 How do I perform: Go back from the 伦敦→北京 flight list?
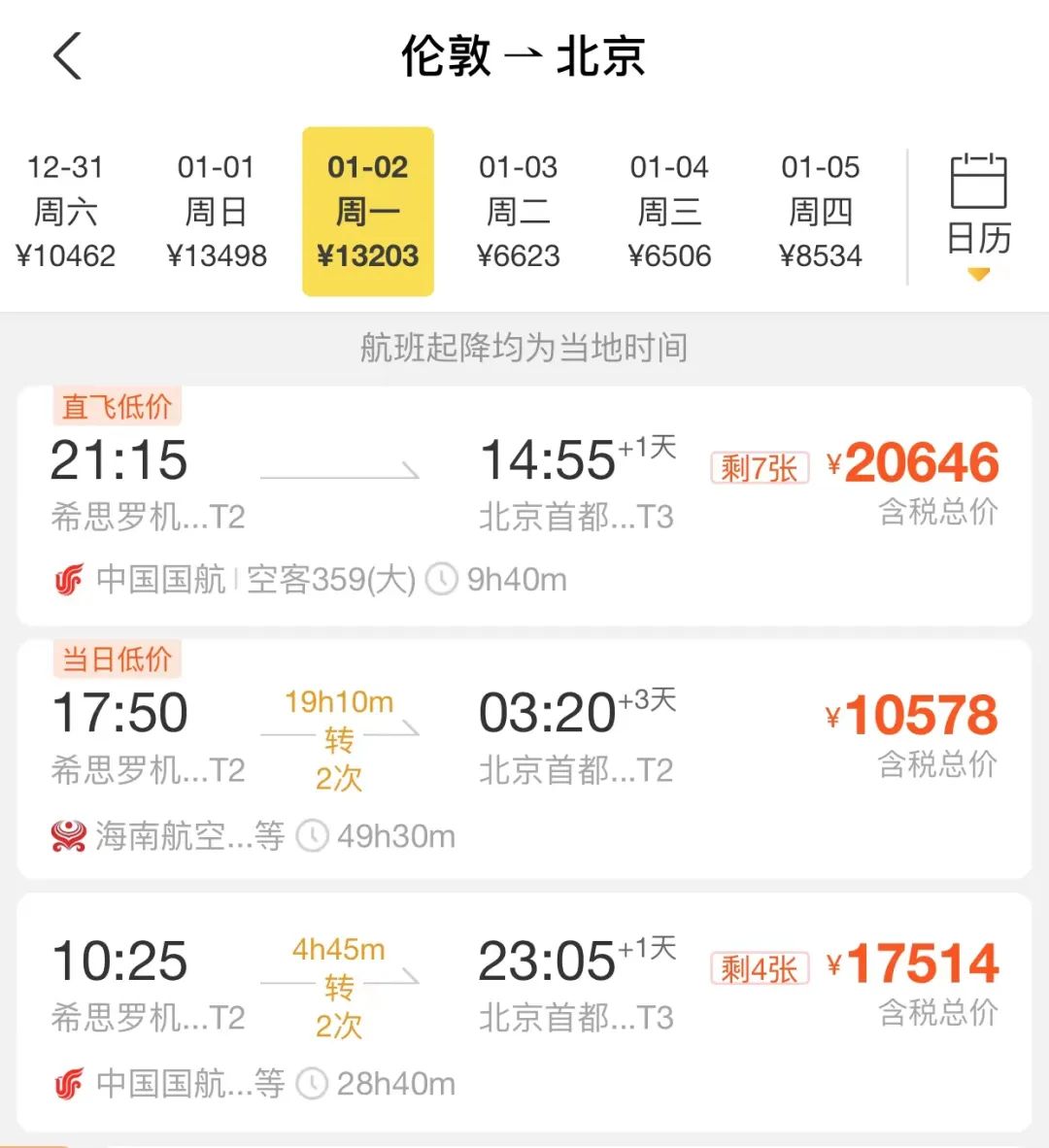(67, 56)
